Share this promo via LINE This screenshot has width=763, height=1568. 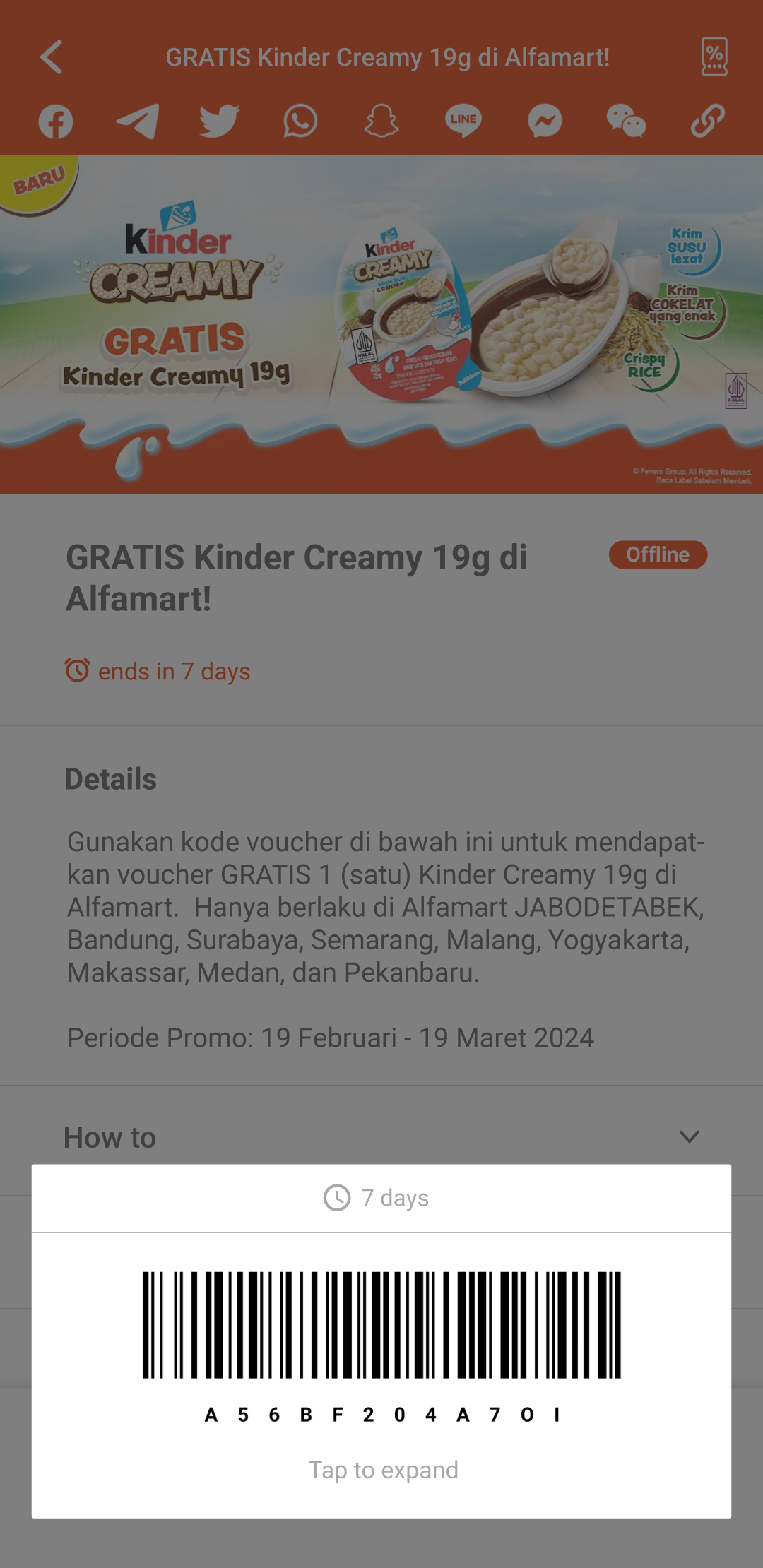coord(463,121)
